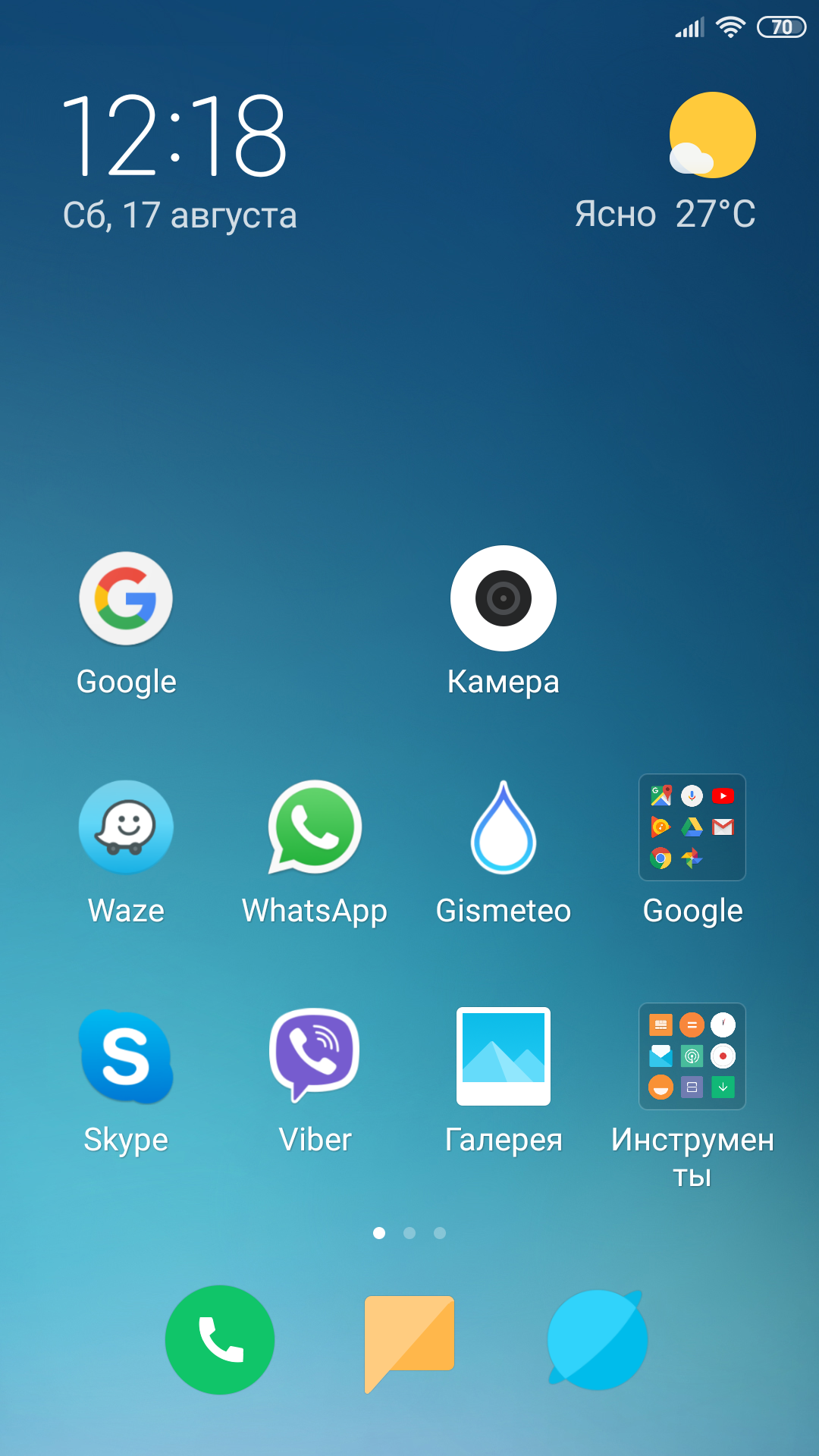
Task: Open the messages app in the dock
Action: point(409,1340)
